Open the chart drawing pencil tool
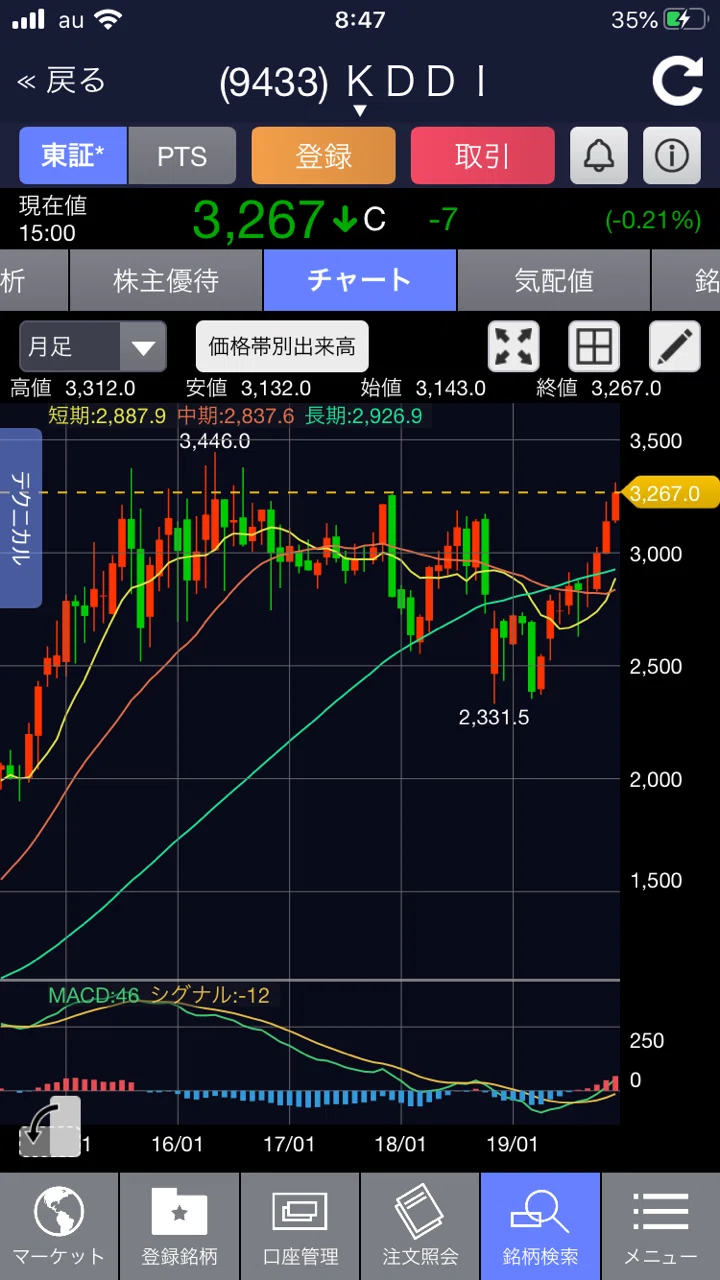 tap(674, 347)
